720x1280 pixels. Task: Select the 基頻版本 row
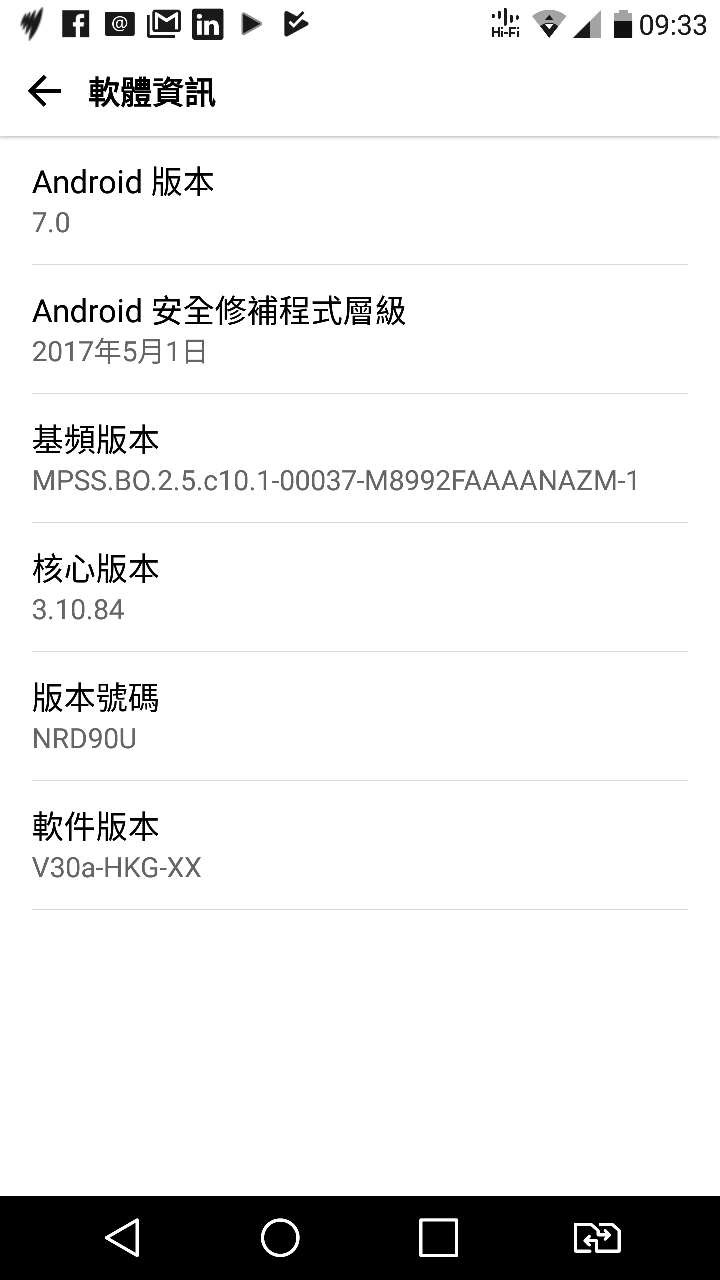coord(360,459)
